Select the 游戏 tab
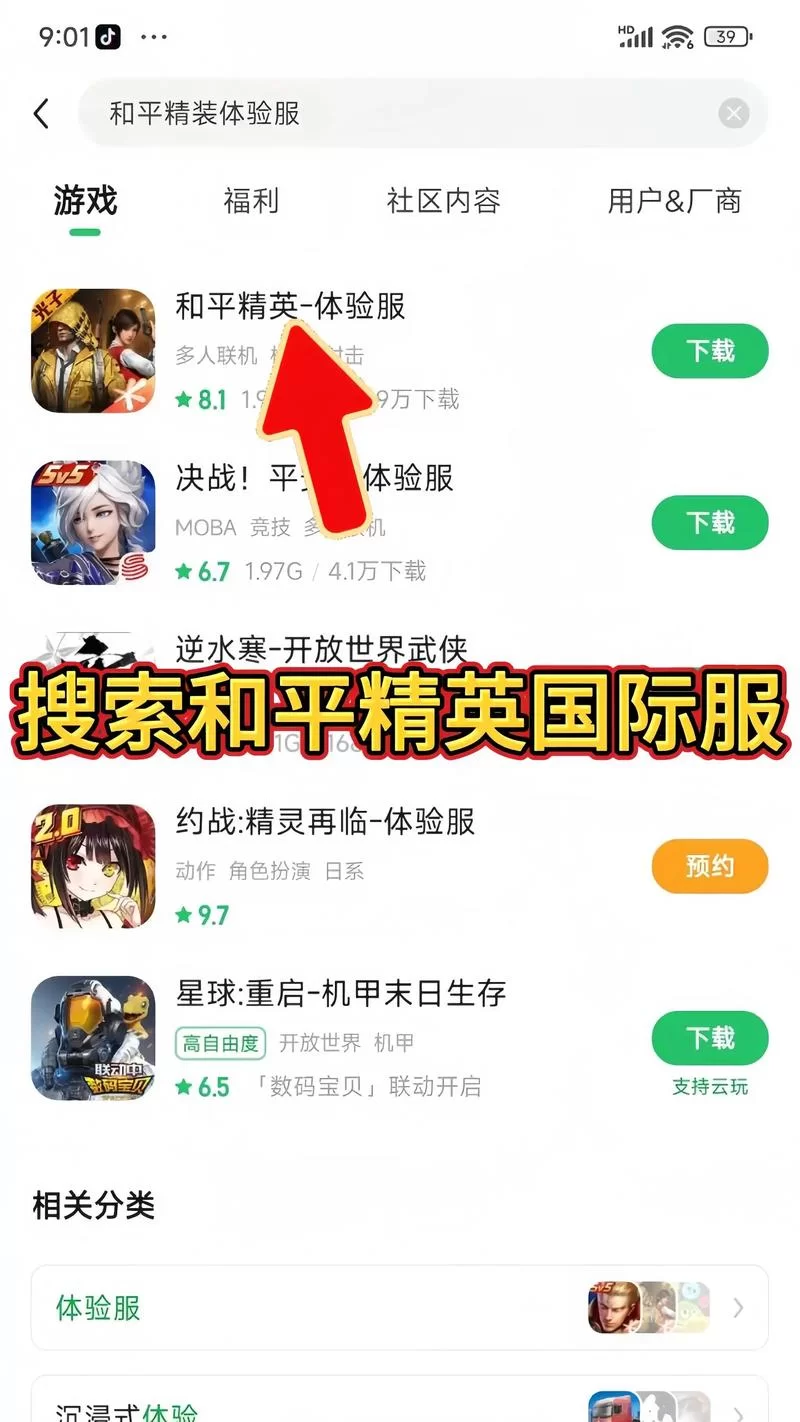The height and width of the screenshot is (1422, 800). [85, 201]
